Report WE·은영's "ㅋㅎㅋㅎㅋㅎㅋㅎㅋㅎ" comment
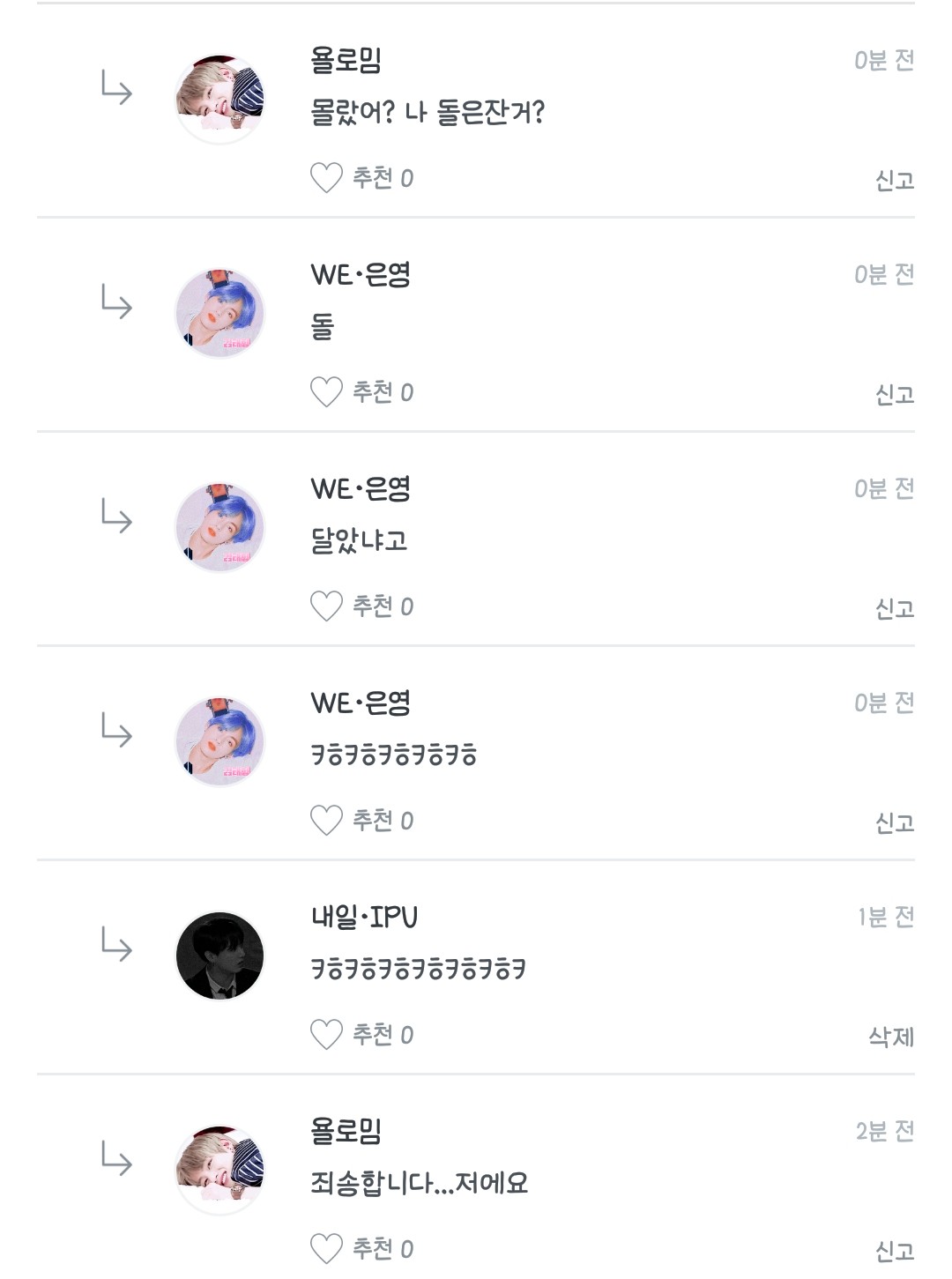952x1279 pixels. (894, 823)
